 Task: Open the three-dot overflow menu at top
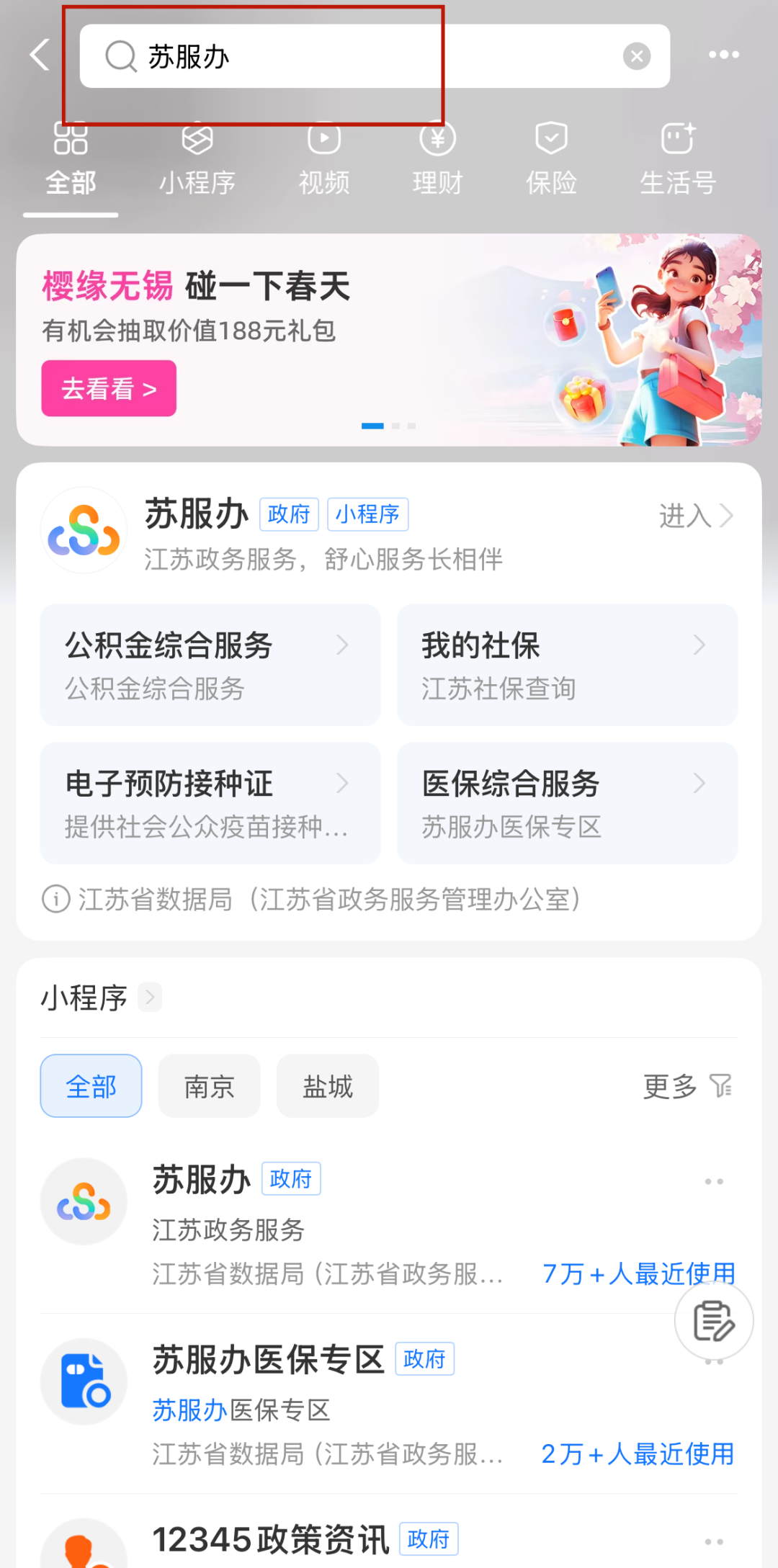click(723, 55)
